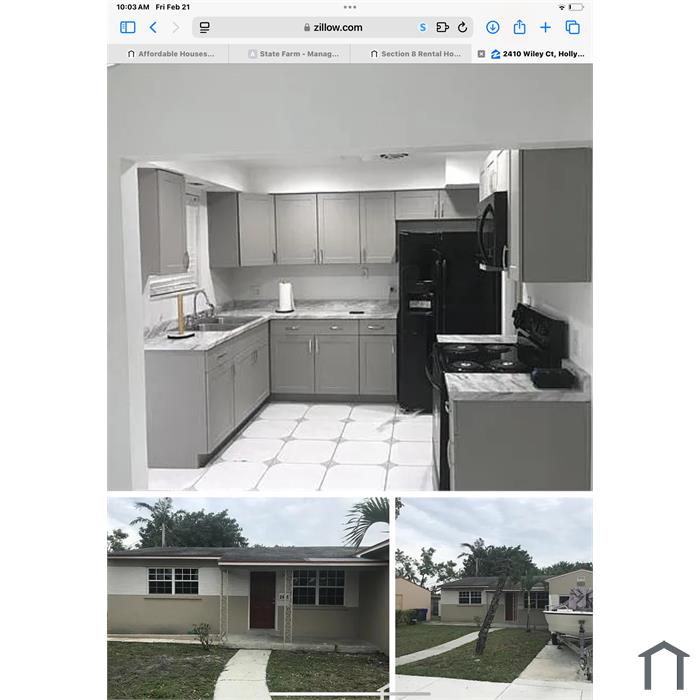Screen dimensions: 700x700
Task: Open the page reader menu icon
Action: tap(205, 28)
